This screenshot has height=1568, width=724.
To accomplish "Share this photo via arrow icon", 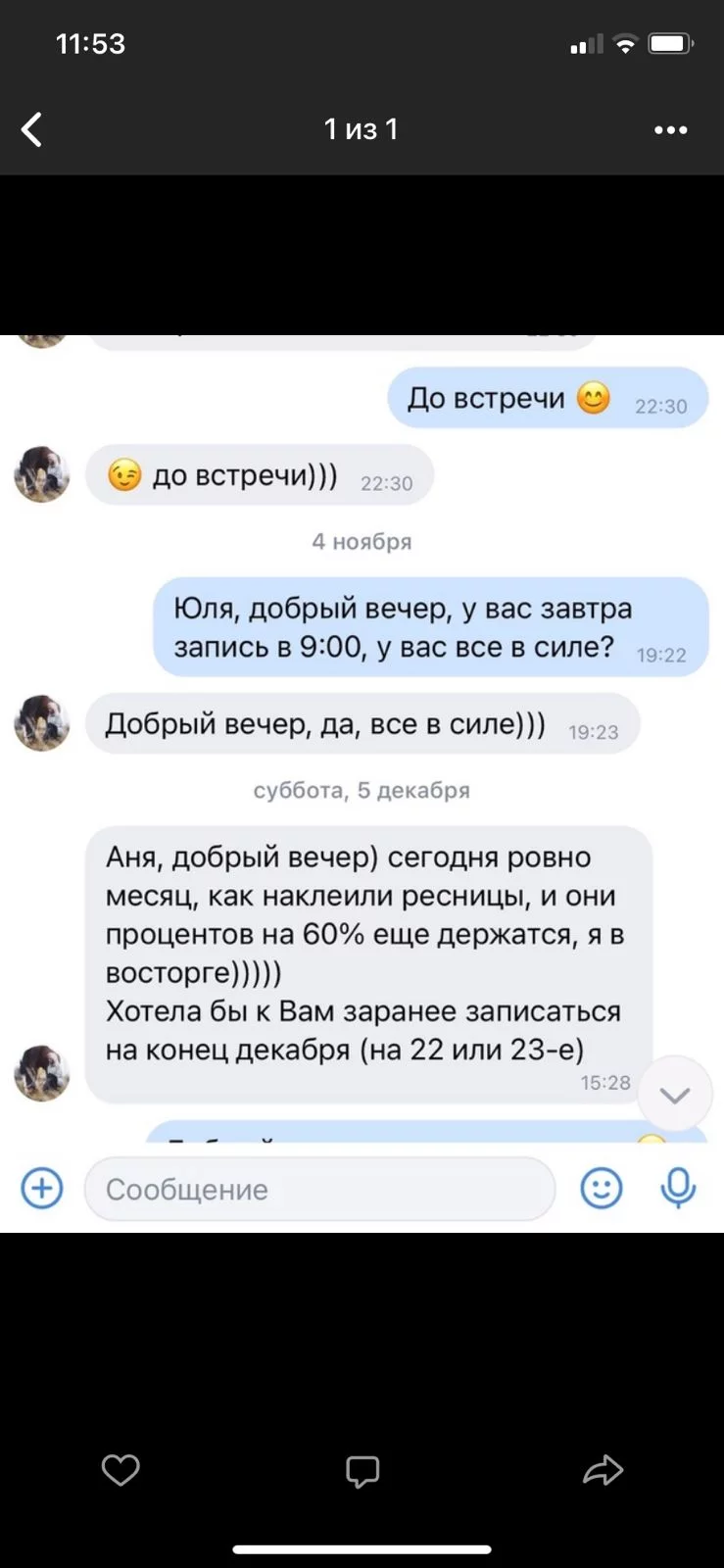I will pos(603,1470).
